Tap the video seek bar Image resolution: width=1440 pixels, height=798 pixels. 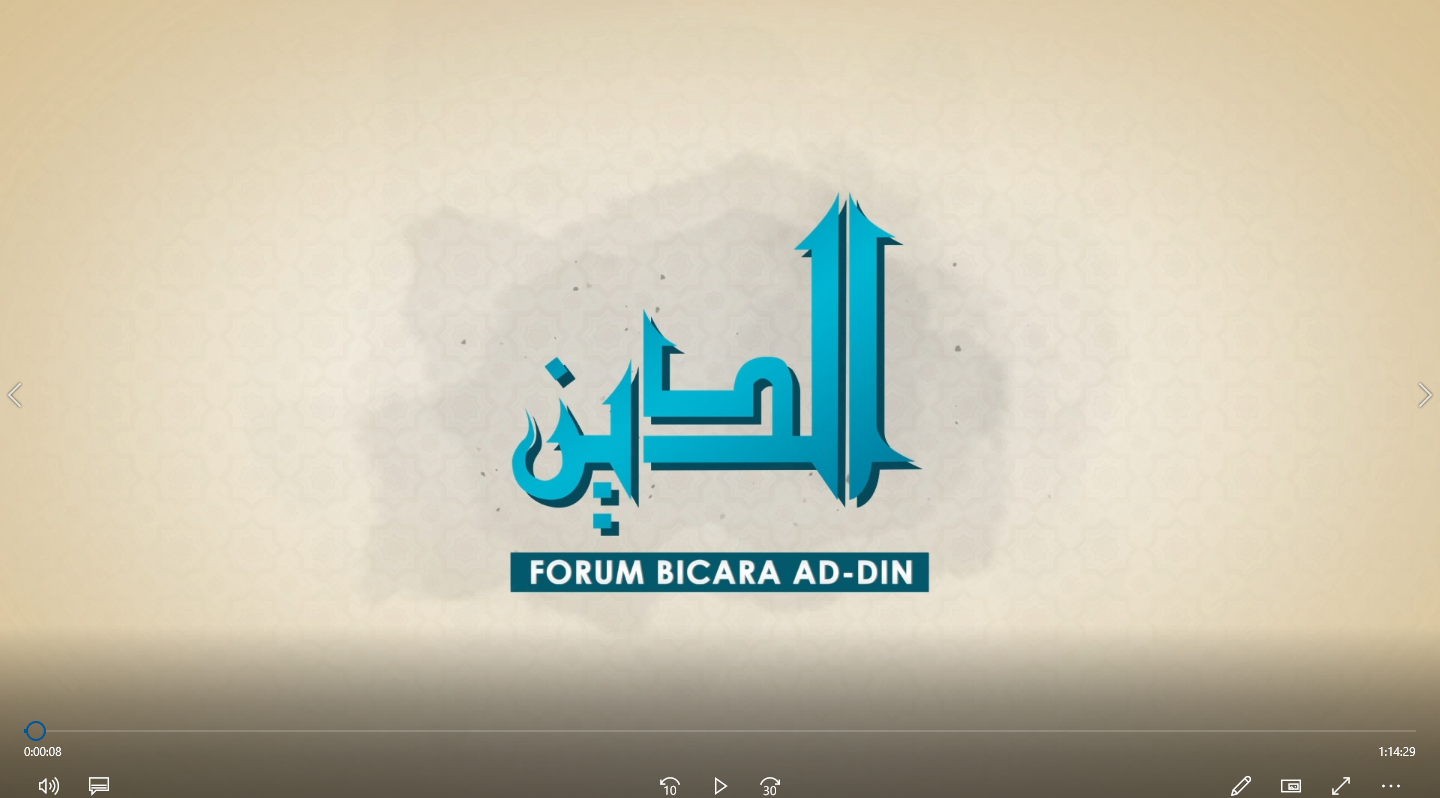pyautogui.click(x=720, y=731)
